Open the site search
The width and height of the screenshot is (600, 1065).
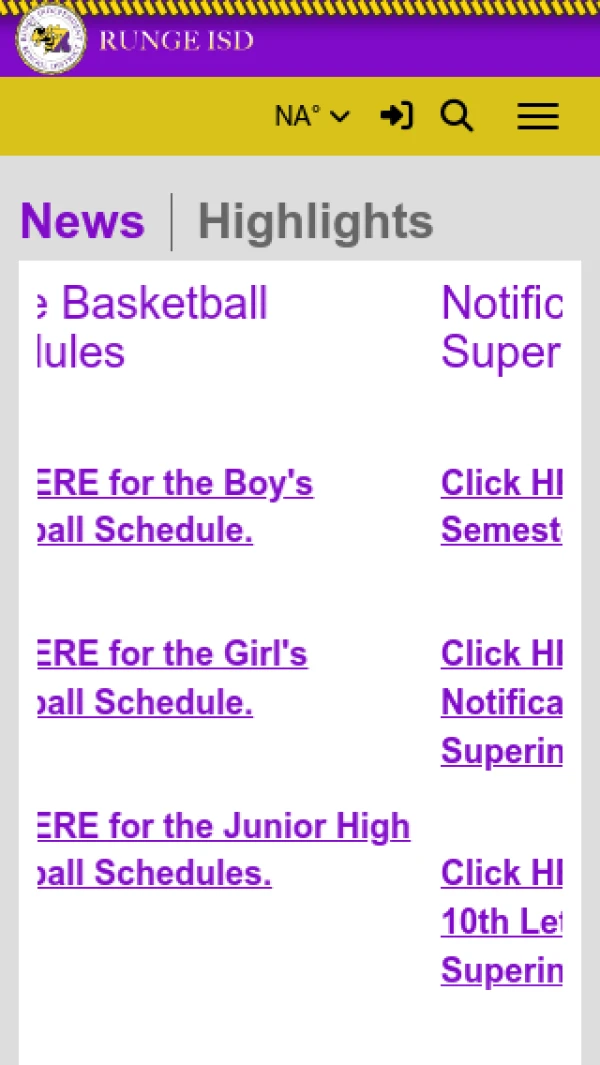coord(456,116)
